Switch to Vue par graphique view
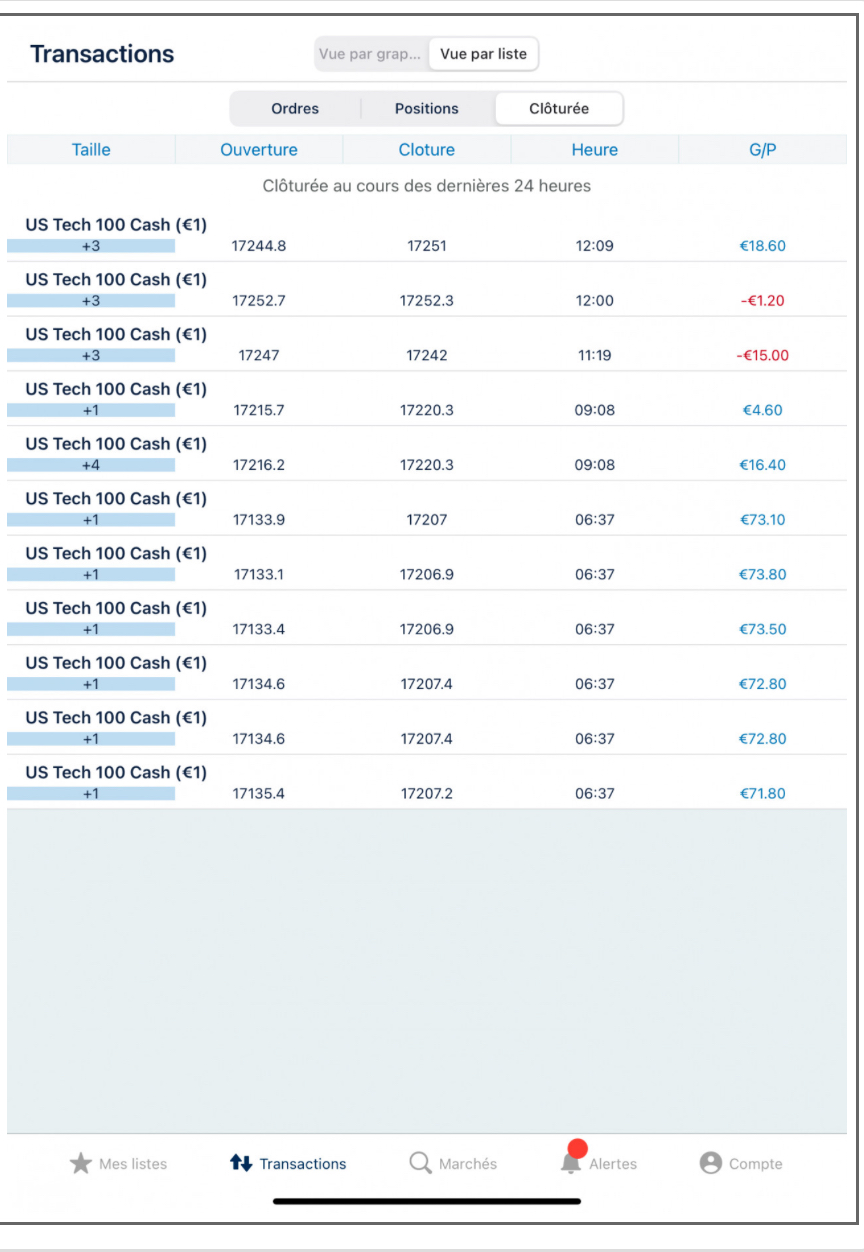The width and height of the screenshot is (864, 1252). coord(370,54)
